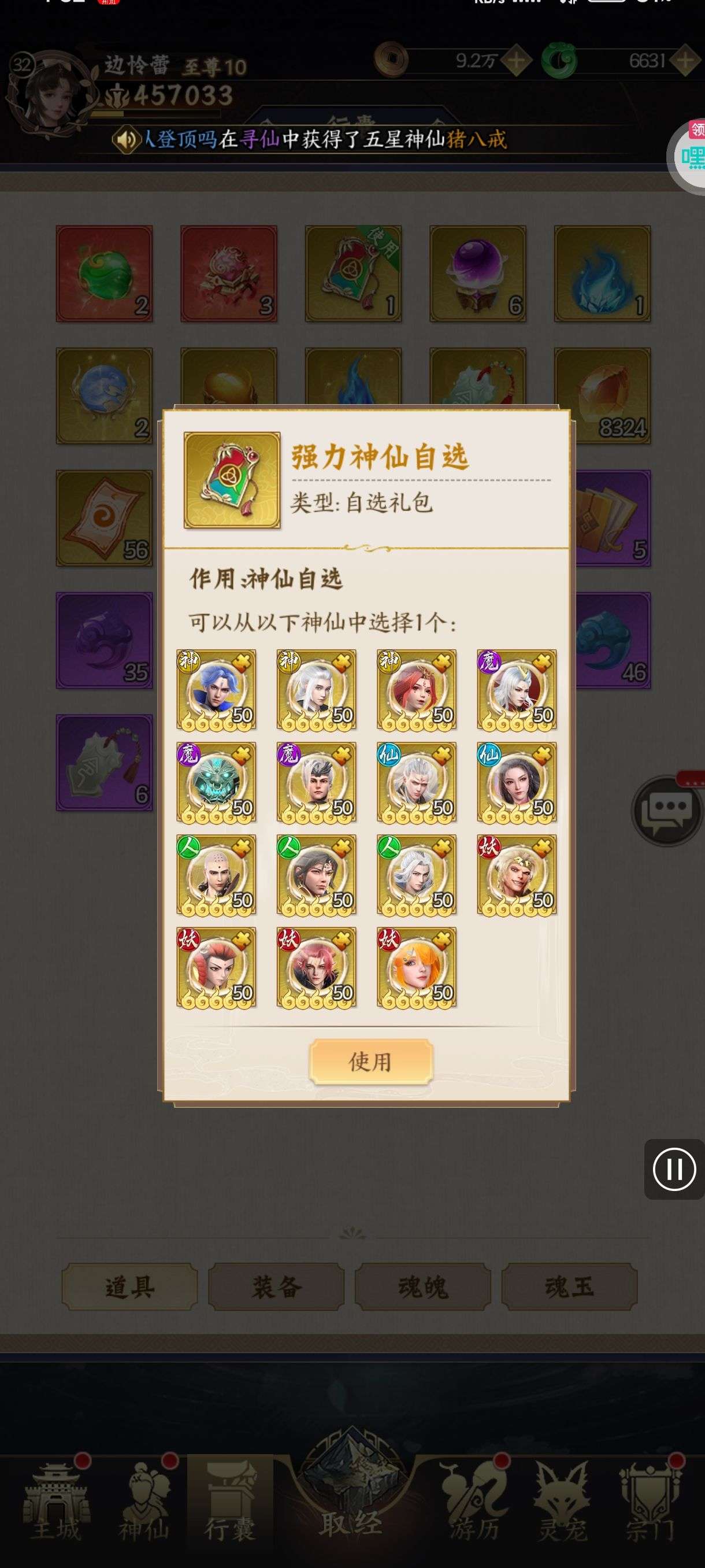Pick the teal-masked 魔 immortal
The width and height of the screenshot is (705, 1568).
216,783
